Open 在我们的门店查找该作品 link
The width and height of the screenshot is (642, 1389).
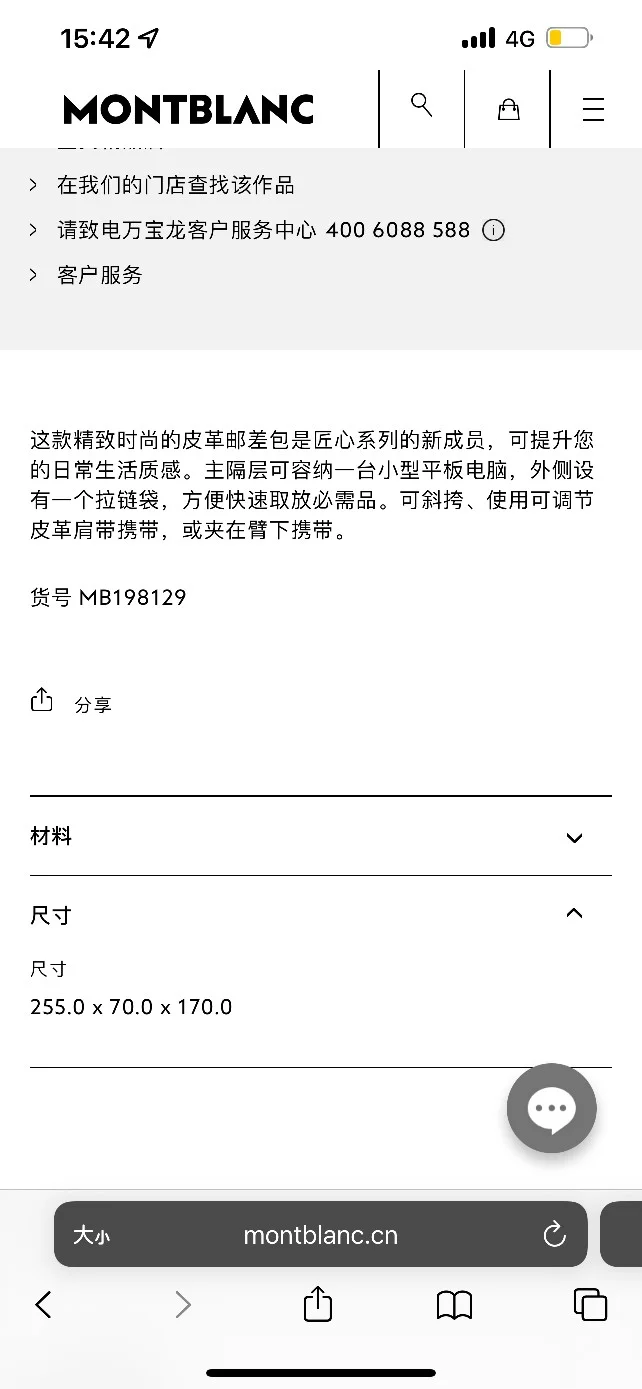pos(175,185)
